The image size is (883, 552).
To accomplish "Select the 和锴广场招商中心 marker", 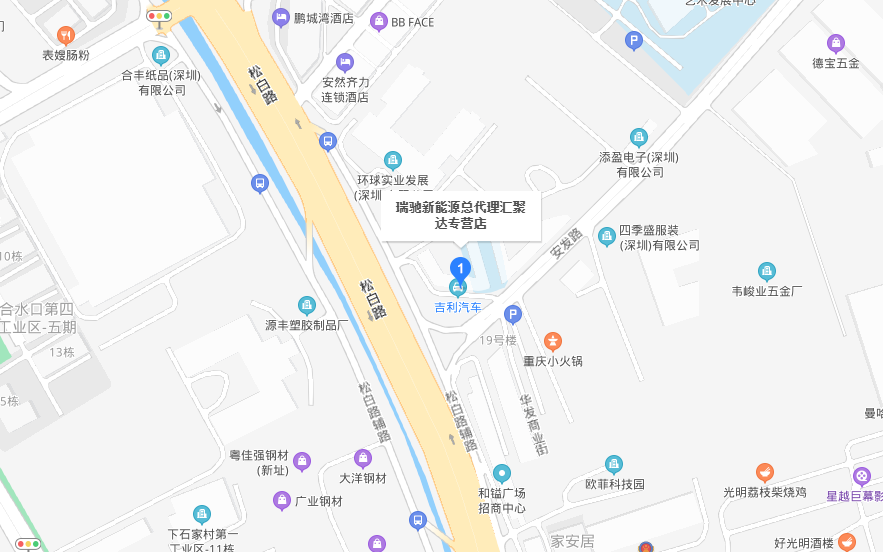I will [501, 473].
